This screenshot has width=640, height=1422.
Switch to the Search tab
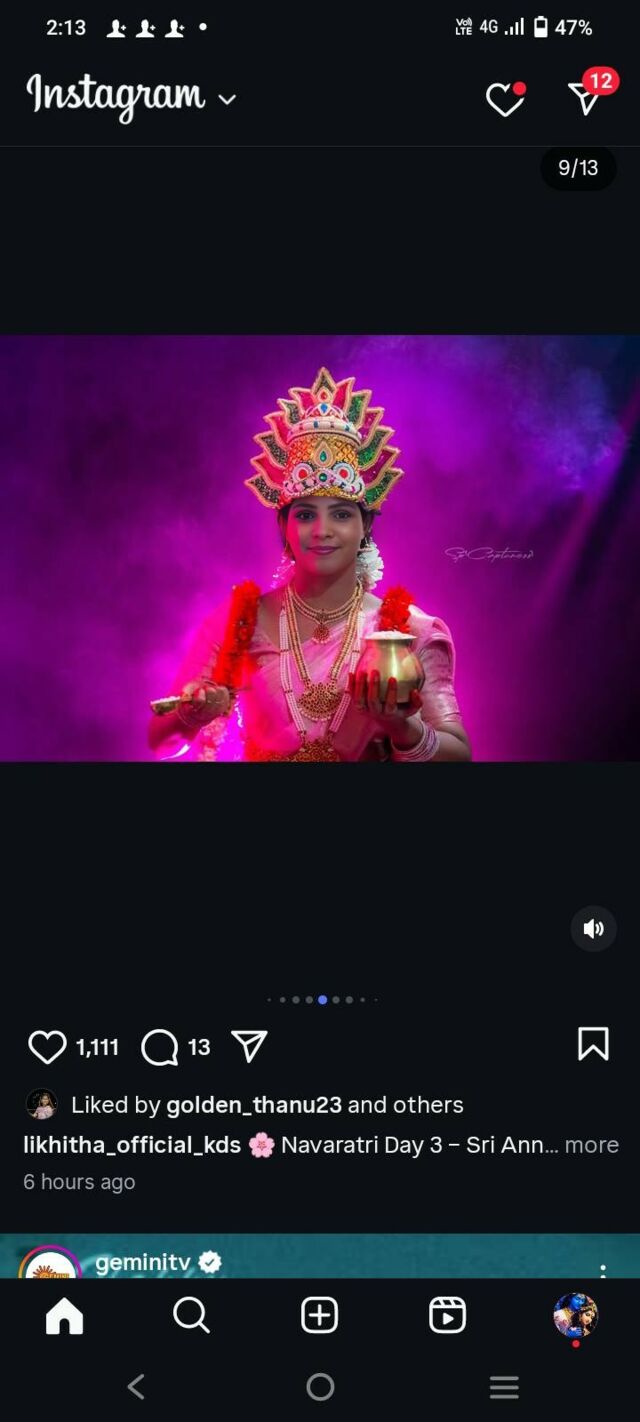coord(191,1316)
